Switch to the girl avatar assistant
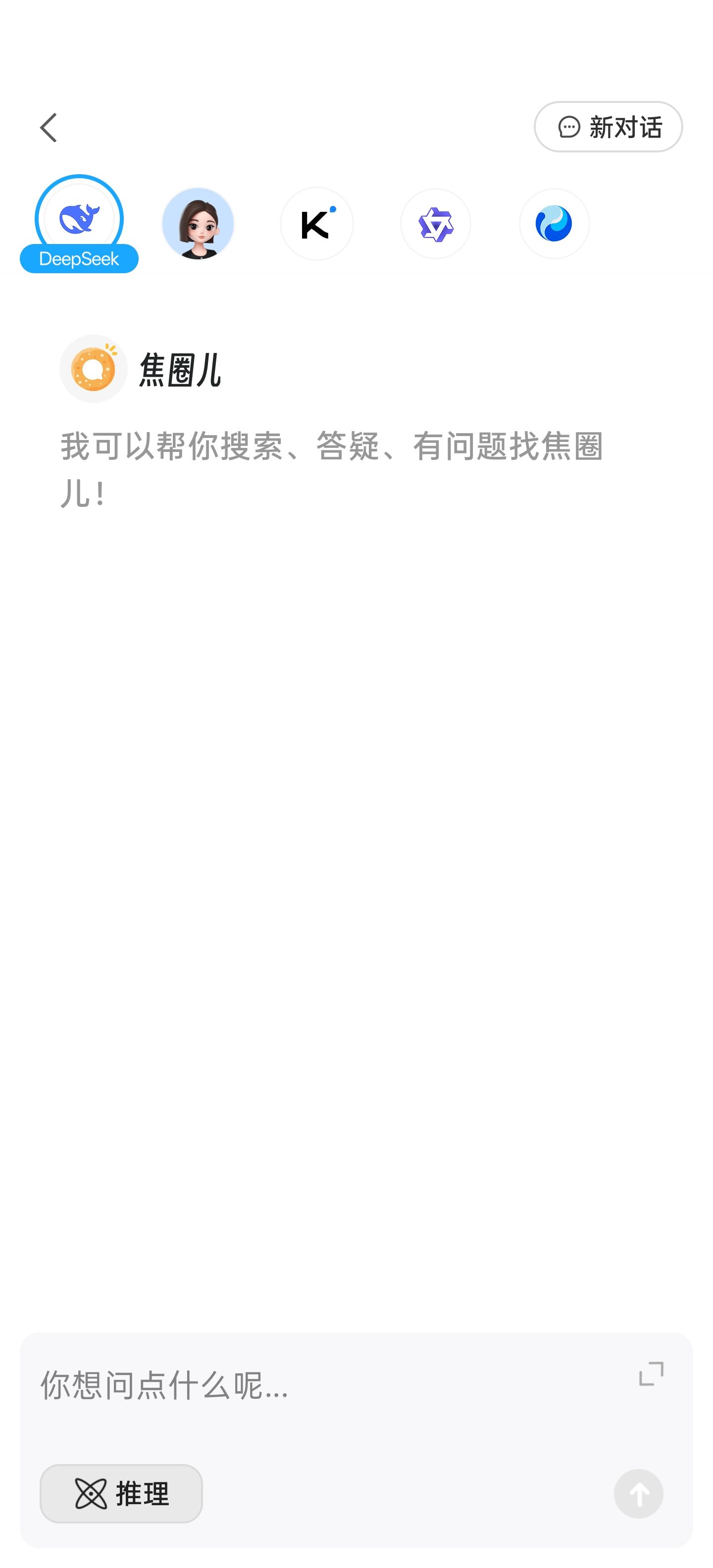This screenshot has height=1568, width=713. pos(198,224)
